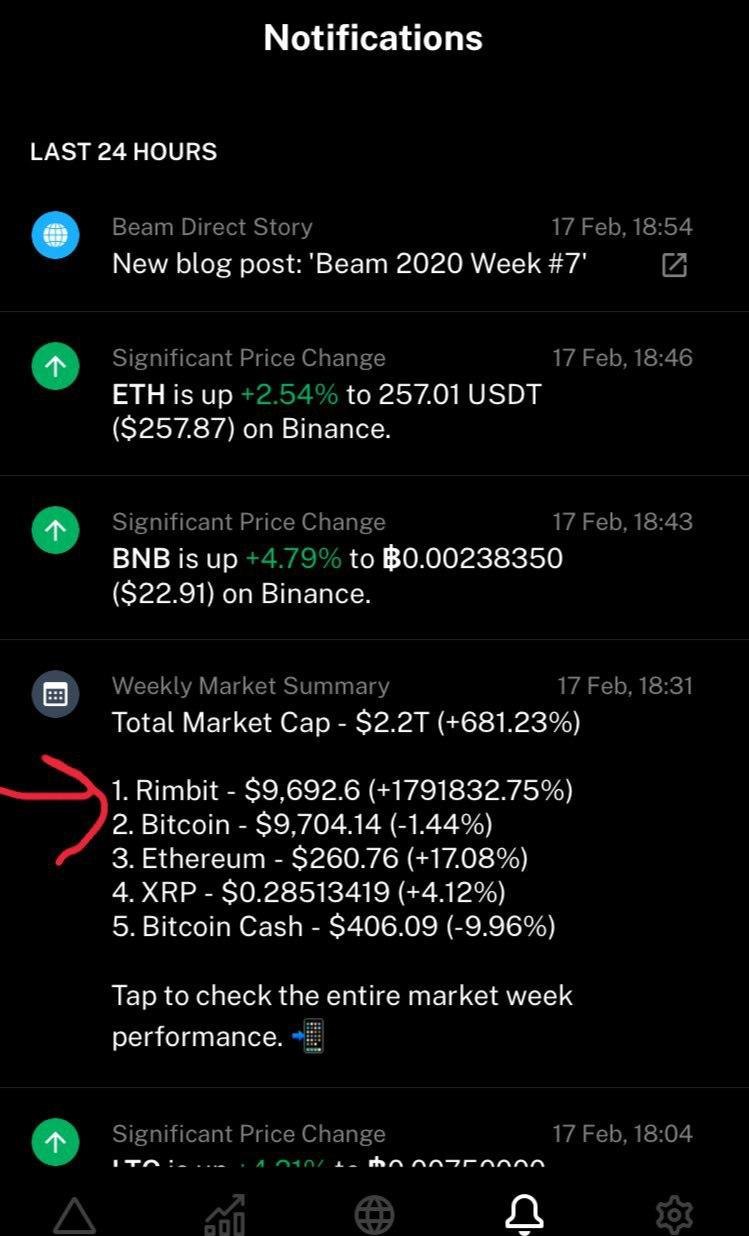The image size is (749, 1236).
Task: Open the Beam Direct Story notification
Action: [x=374, y=247]
